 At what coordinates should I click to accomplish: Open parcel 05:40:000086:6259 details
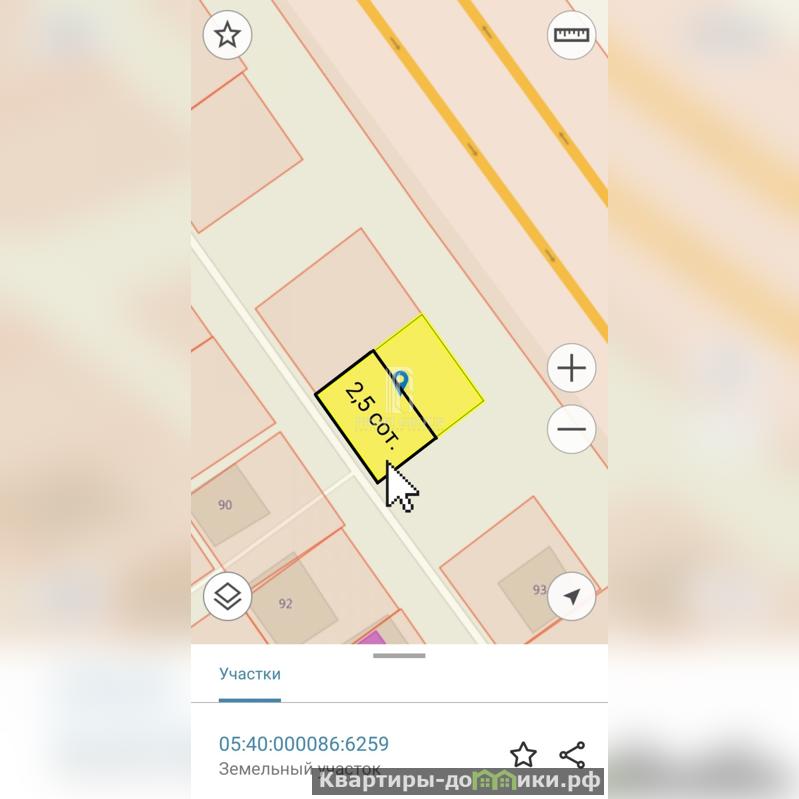point(304,744)
